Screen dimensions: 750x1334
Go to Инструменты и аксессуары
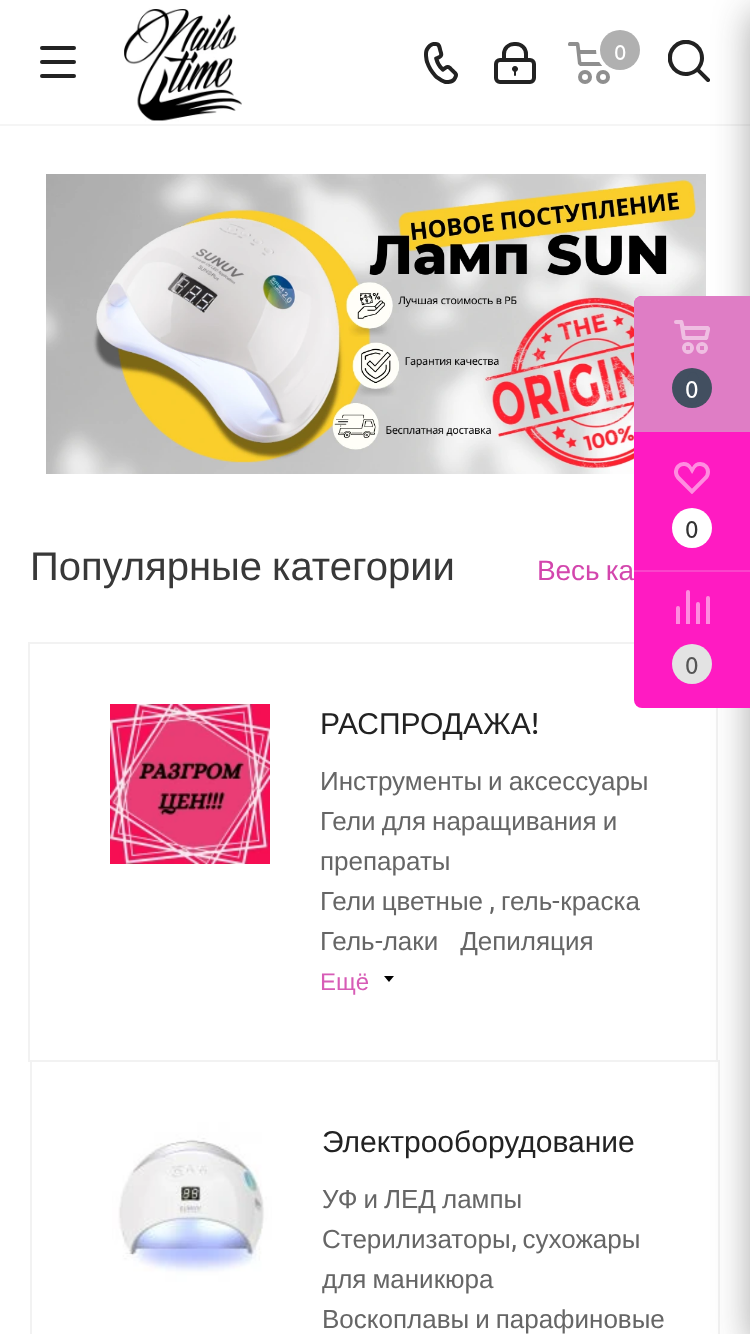(484, 781)
